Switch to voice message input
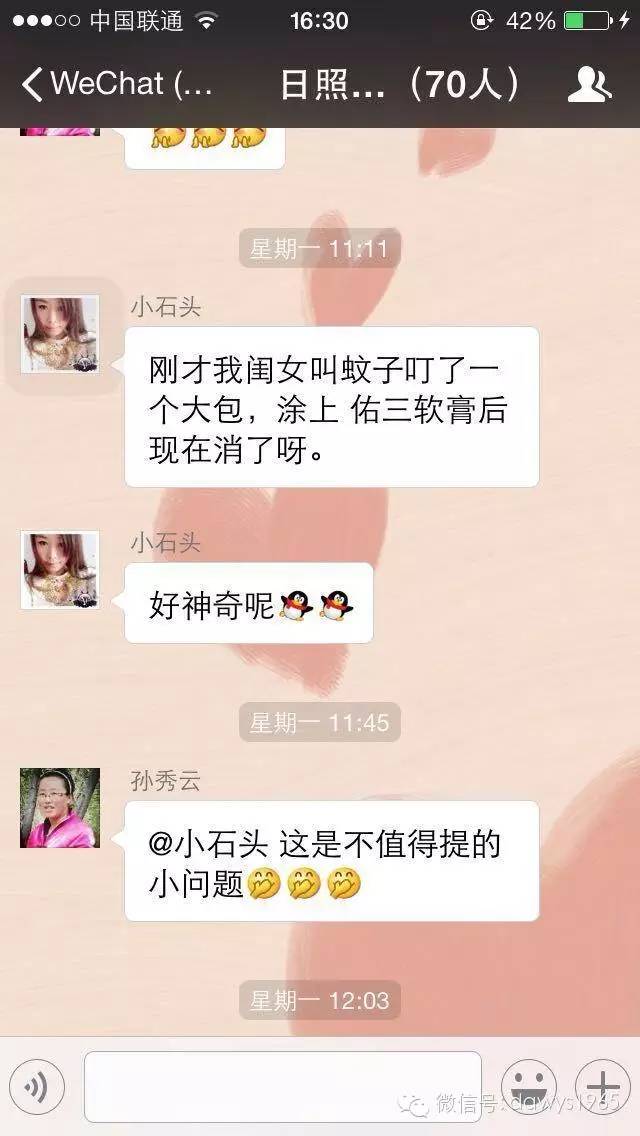The height and width of the screenshot is (1136, 640). 36,1086
